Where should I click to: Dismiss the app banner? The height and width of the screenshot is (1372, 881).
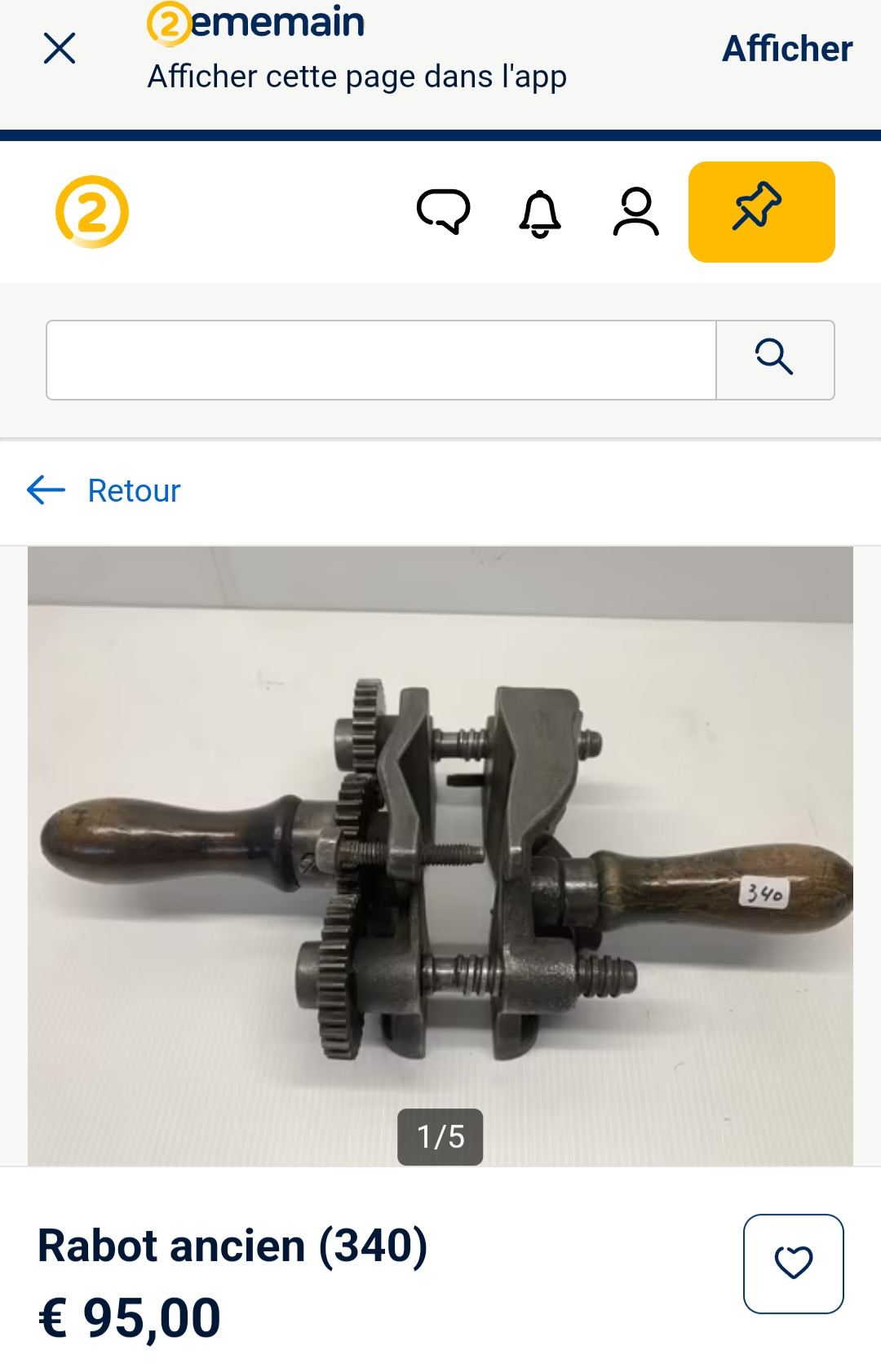[60, 48]
